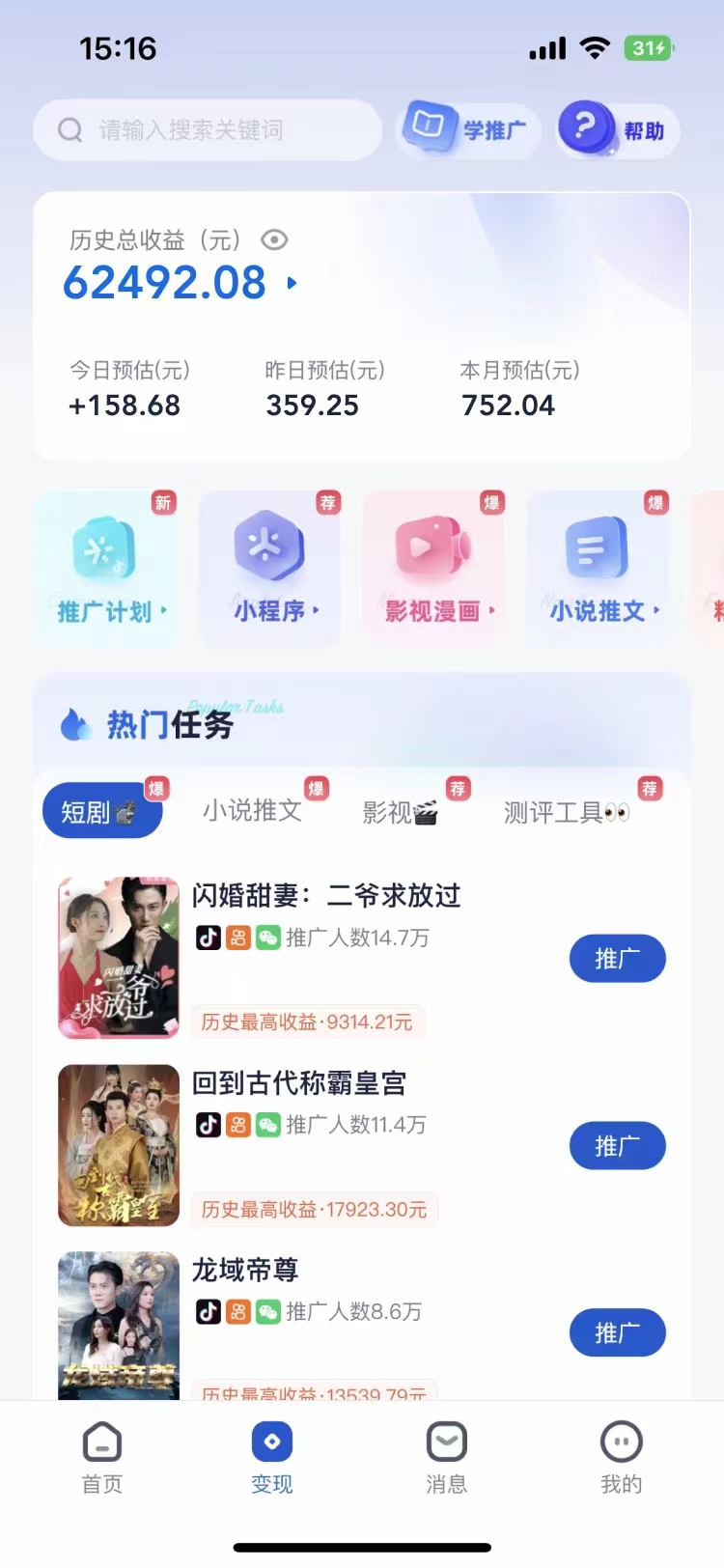Viewport: 724px width, 1568px height.
Task: Switch to the 影视 tab
Action: point(401,811)
